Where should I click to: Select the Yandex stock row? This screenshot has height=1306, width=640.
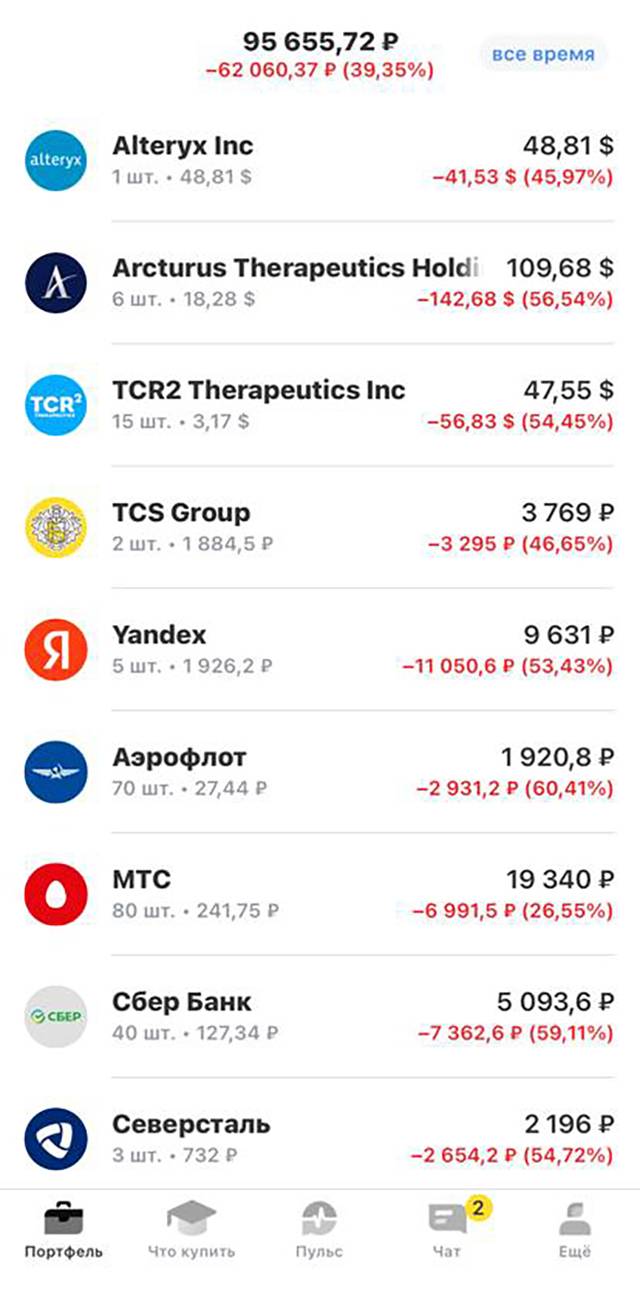[320, 649]
